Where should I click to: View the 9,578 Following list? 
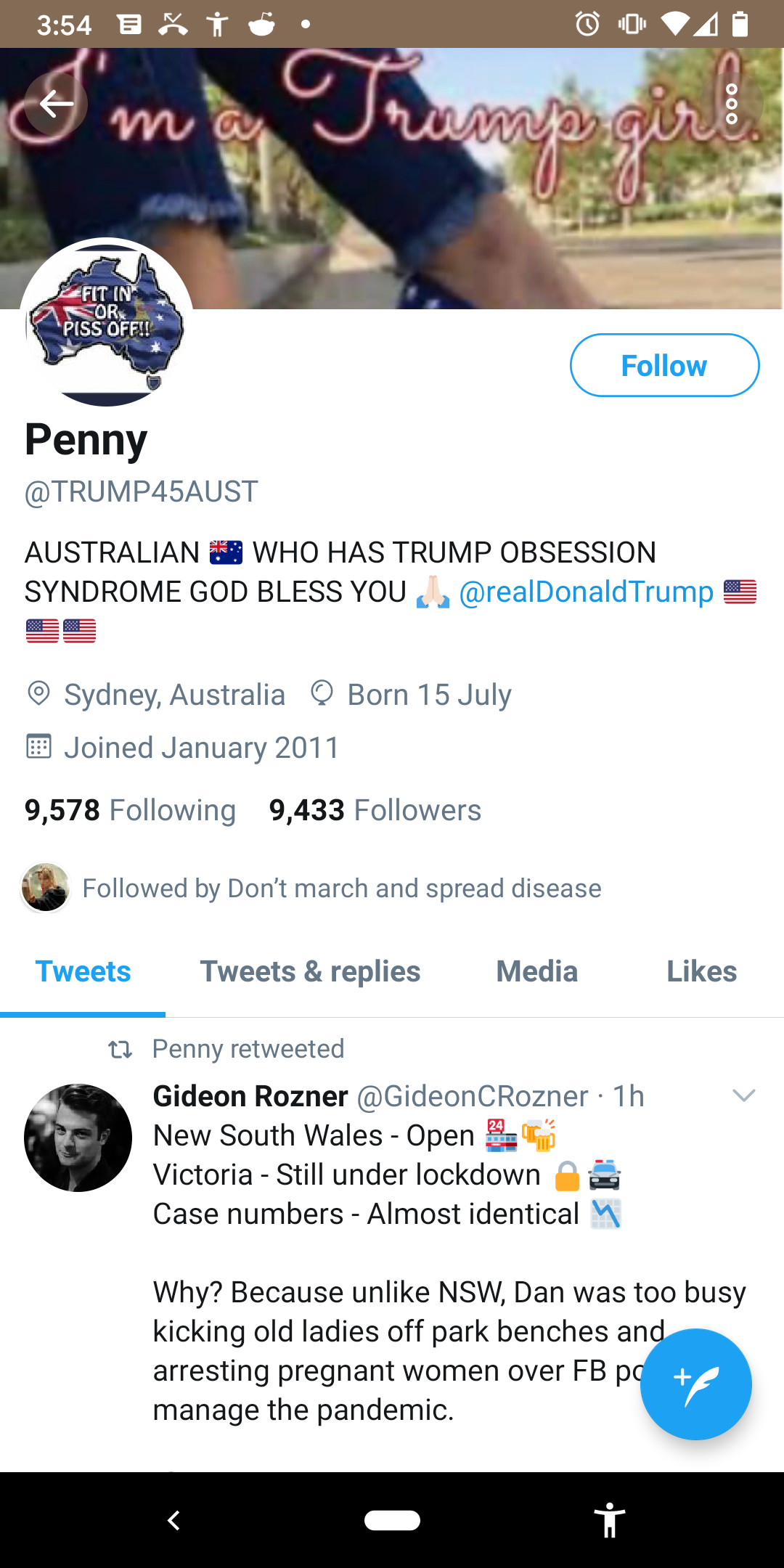(x=131, y=810)
